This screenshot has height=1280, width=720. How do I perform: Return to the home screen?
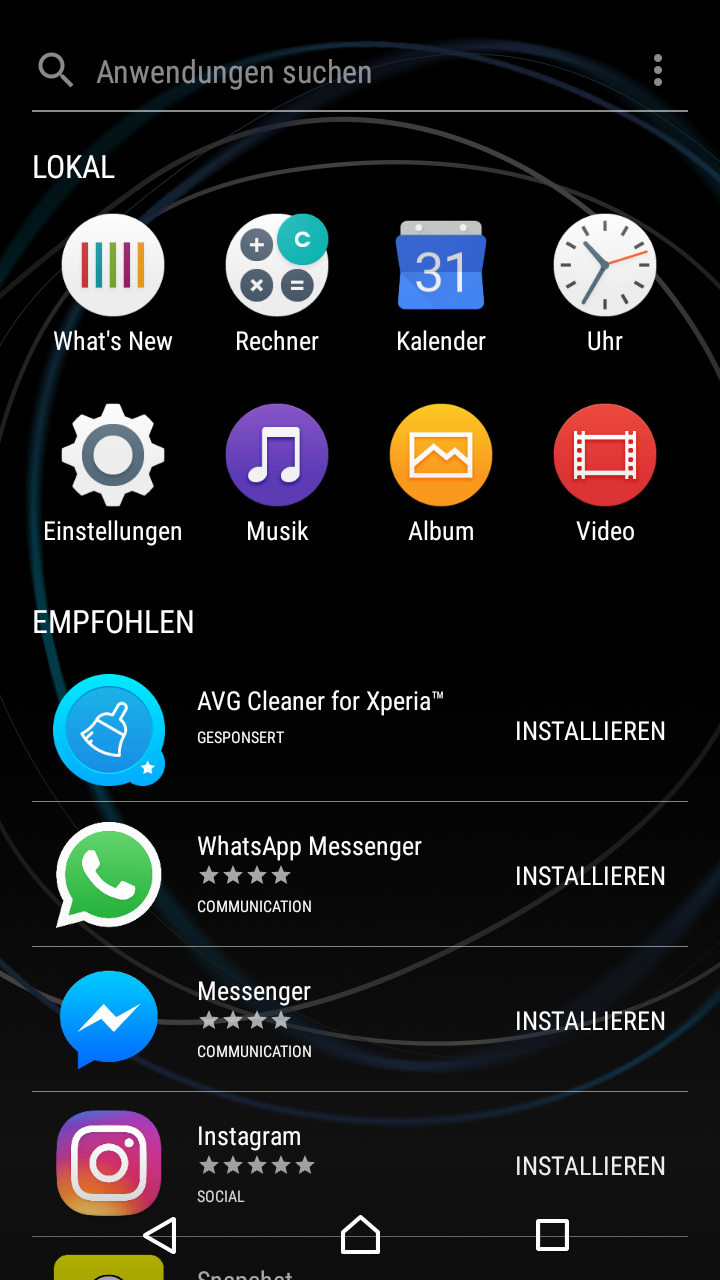click(x=360, y=1235)
